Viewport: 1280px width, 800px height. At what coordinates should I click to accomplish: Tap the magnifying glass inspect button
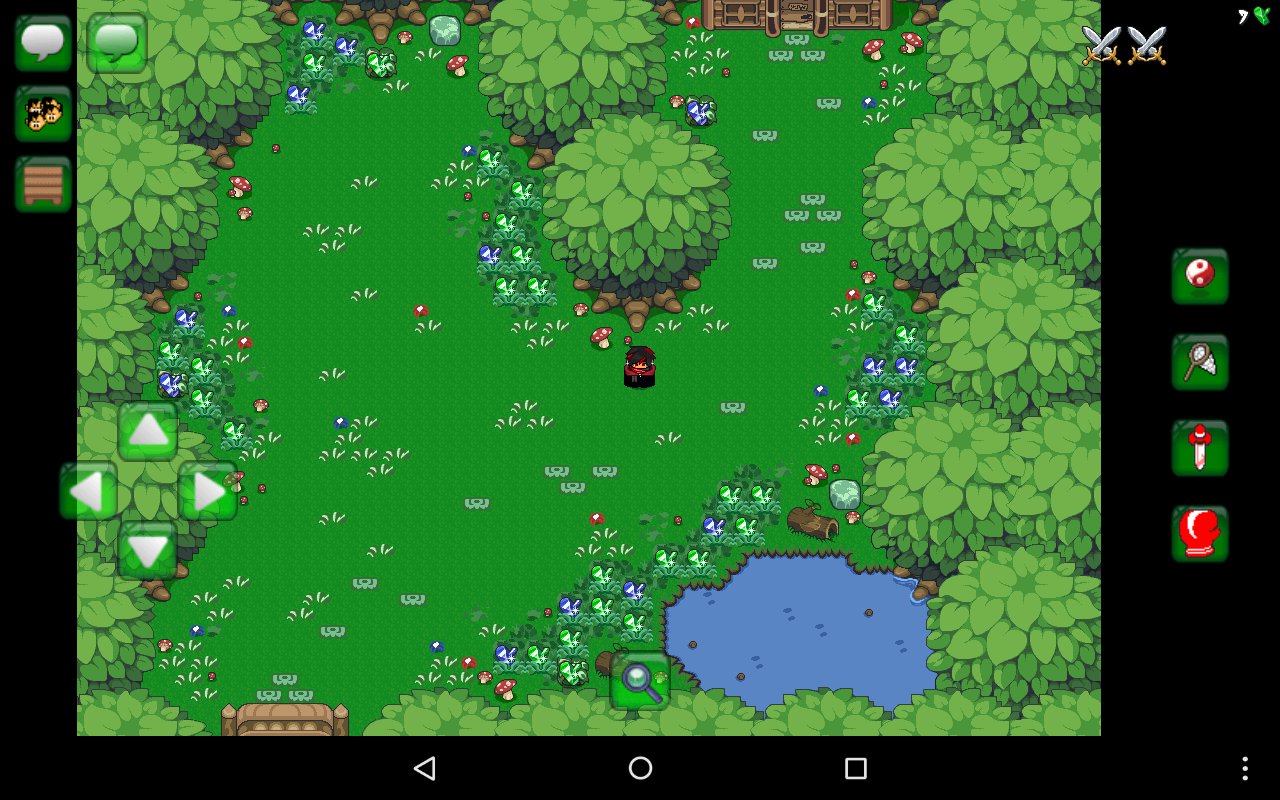pos(640,681)
